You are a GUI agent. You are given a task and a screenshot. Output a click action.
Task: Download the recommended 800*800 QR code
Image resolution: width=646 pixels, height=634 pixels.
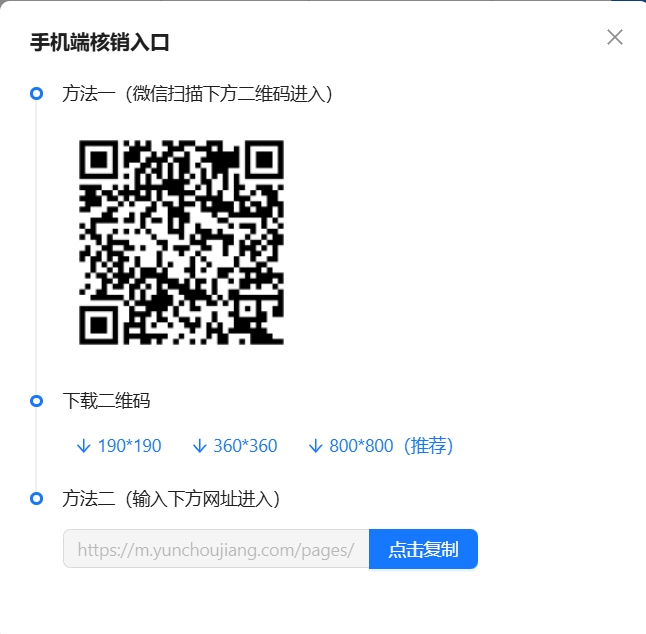[x=381, y=446]
